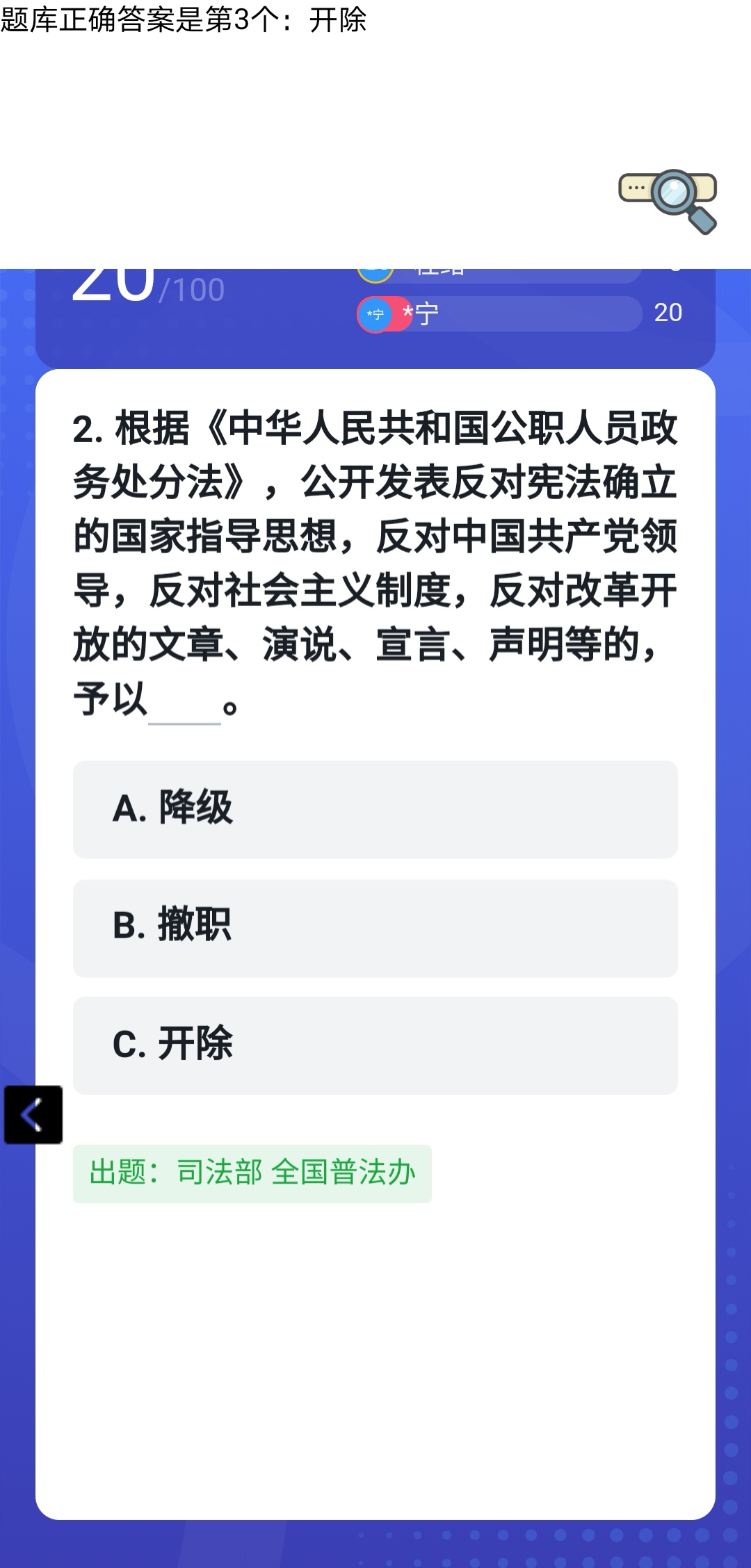Select answer A. 降级

click(375, 809)
